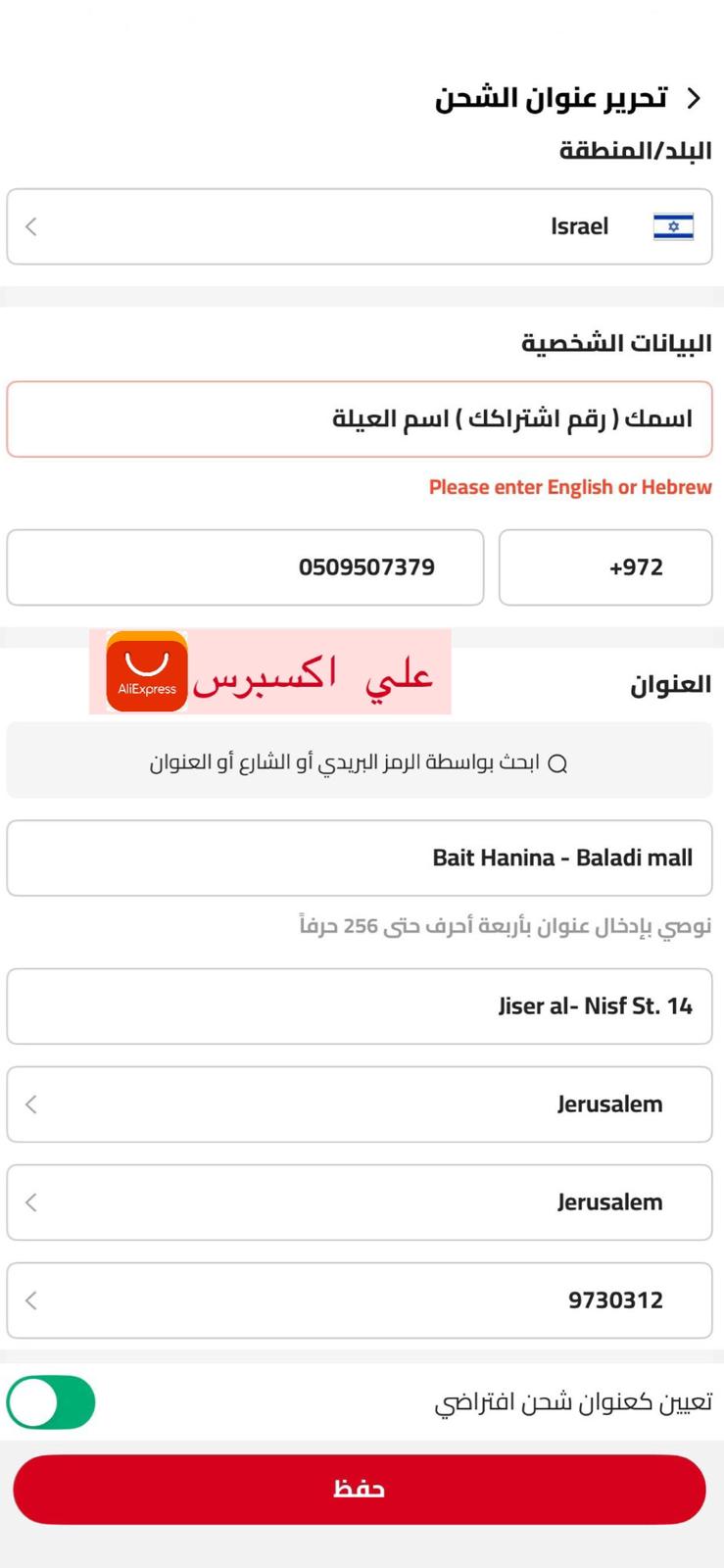Screen dimensions: 724x1568
Task: Click the back arrow next to تحرير عنوان الشحن
Action: click(x=696, y=98)
